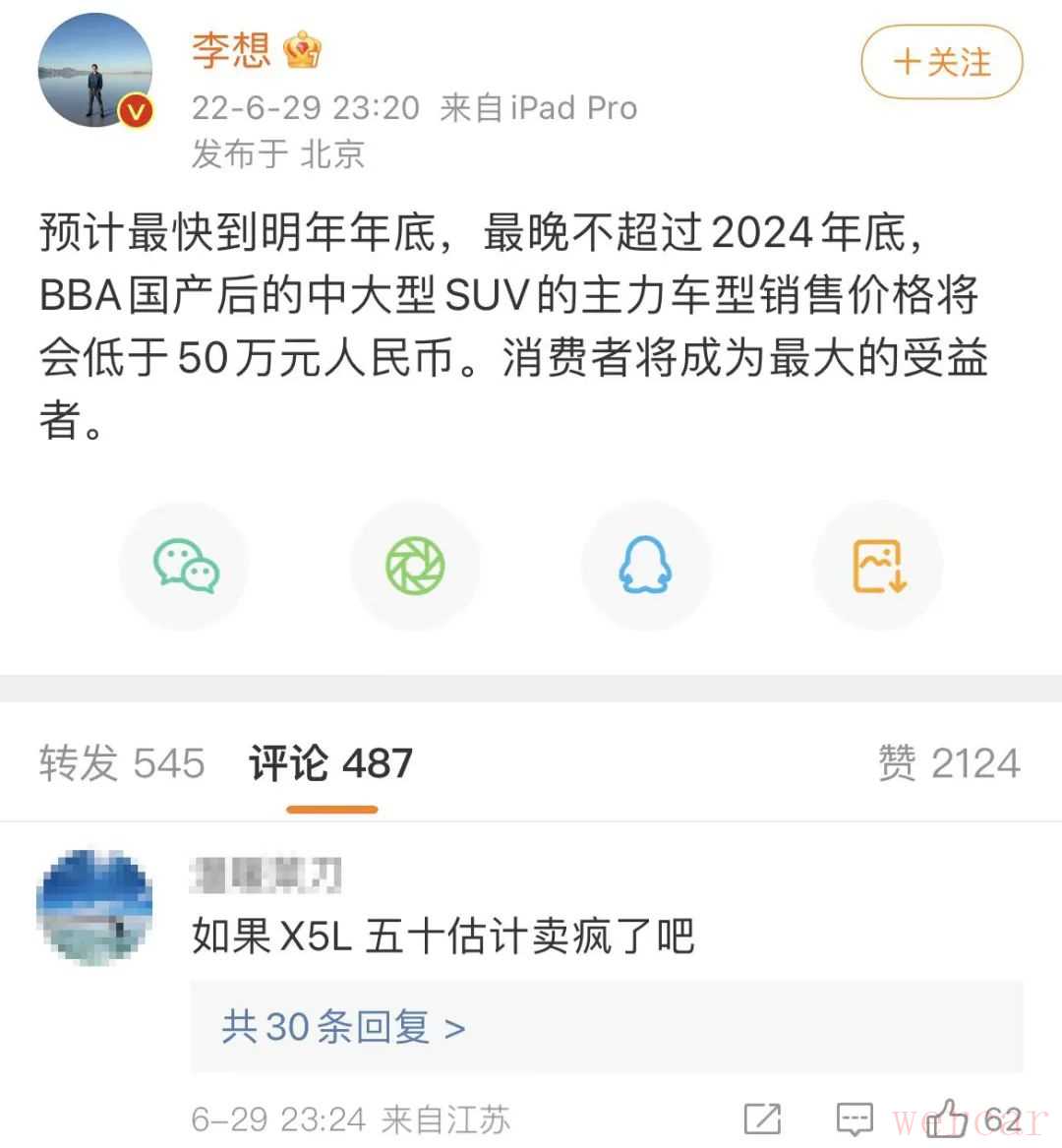Select the 评论 487 tab
This screenshot has width=1062, height=1148.
pyautogui.click(x=330, y=763)
